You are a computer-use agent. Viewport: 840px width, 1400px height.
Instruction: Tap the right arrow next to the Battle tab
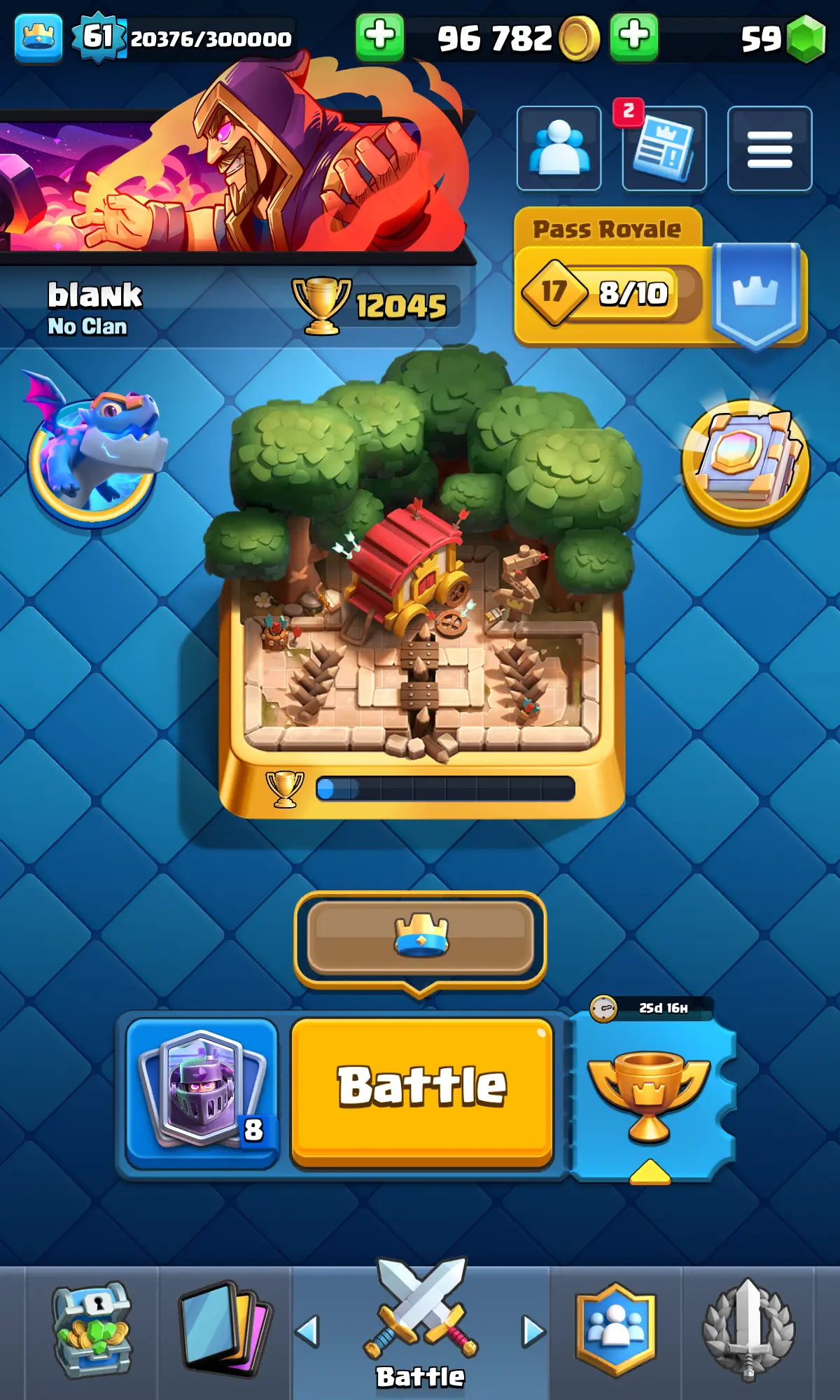[533, 1331]
